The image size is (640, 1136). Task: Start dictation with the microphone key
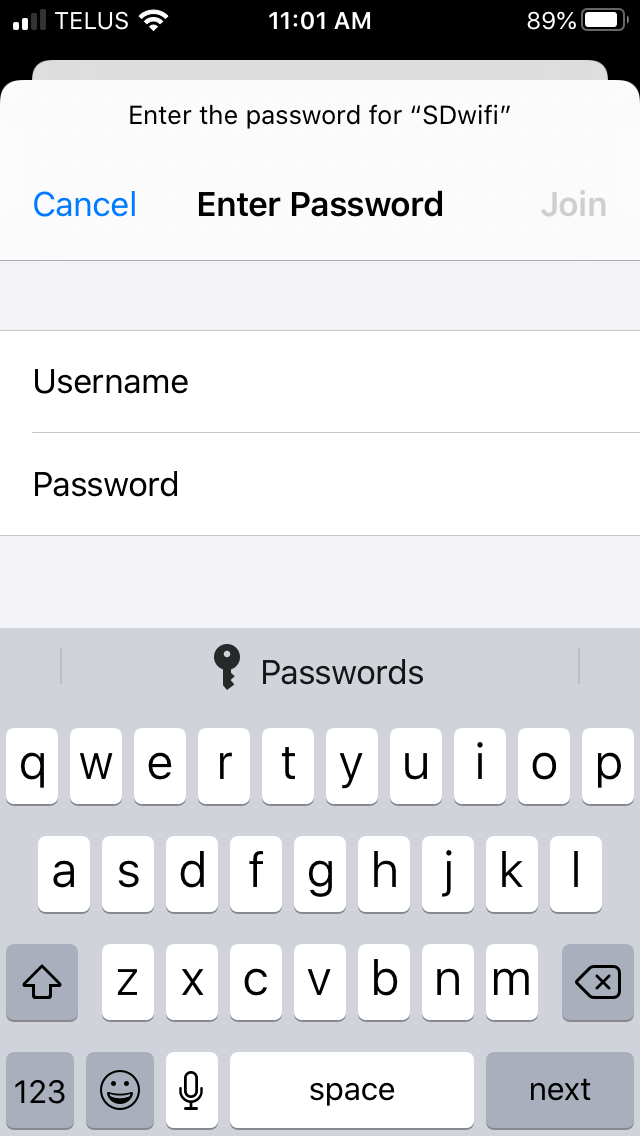pos(191,1090)
